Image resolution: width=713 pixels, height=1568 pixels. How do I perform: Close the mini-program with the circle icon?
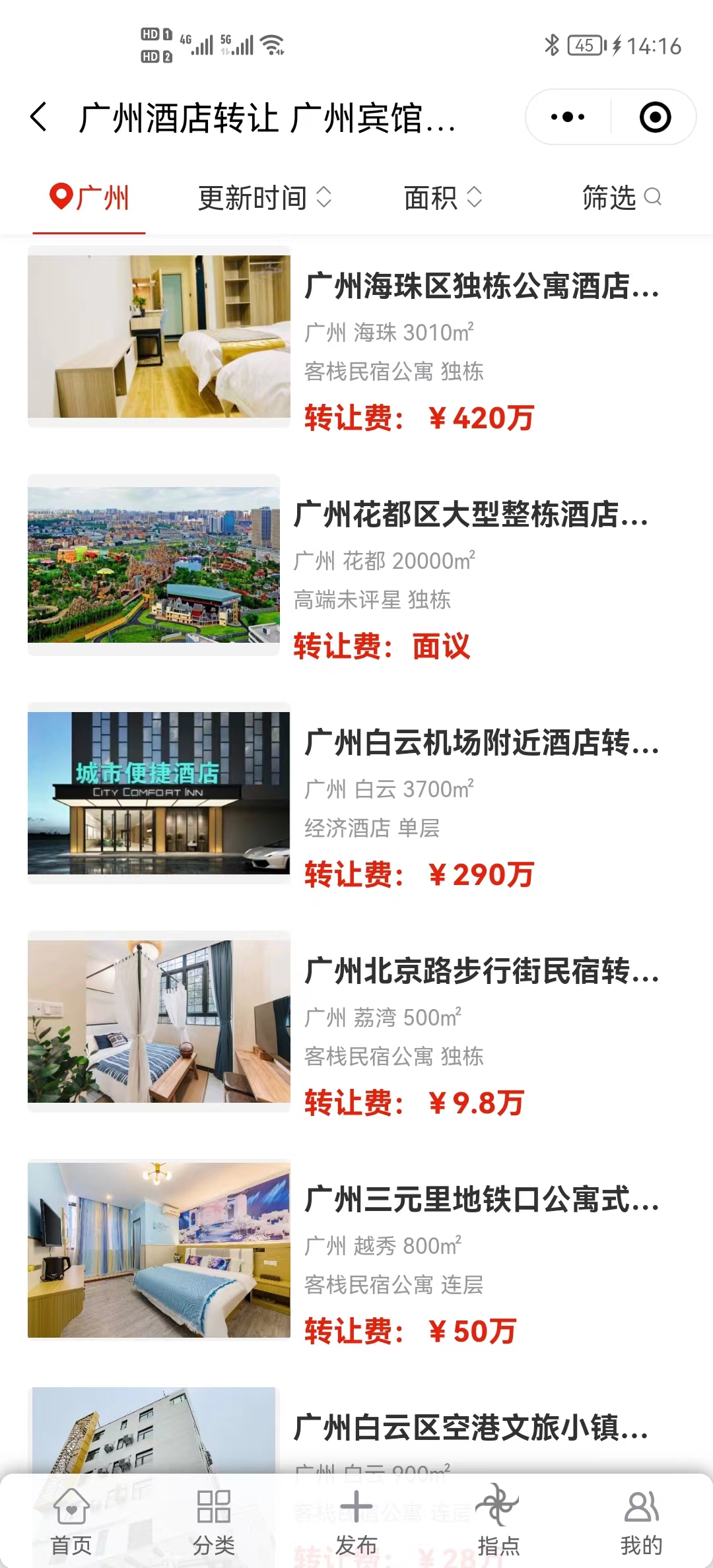click(655, 117)
